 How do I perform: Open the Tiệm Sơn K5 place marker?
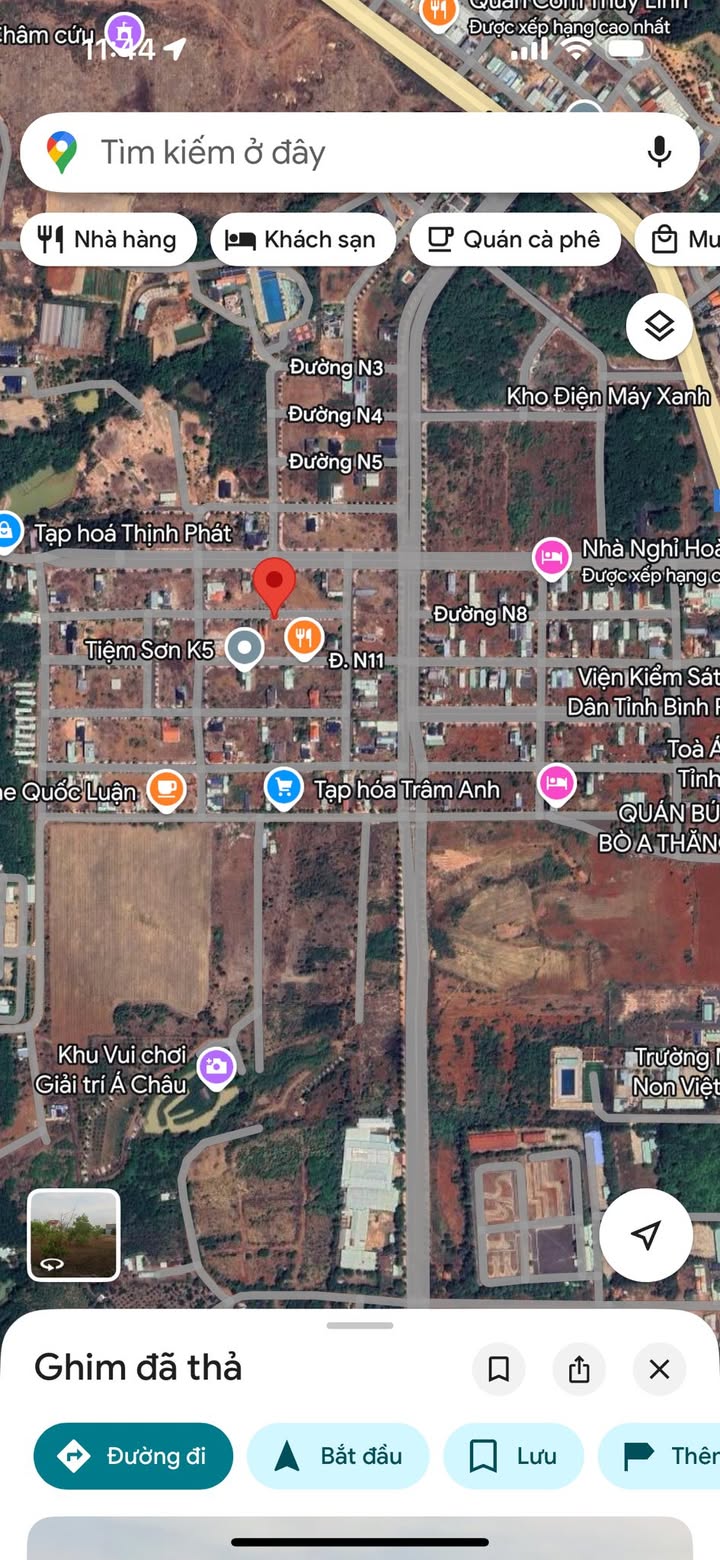pyautogui.click(x=244, y=648)
